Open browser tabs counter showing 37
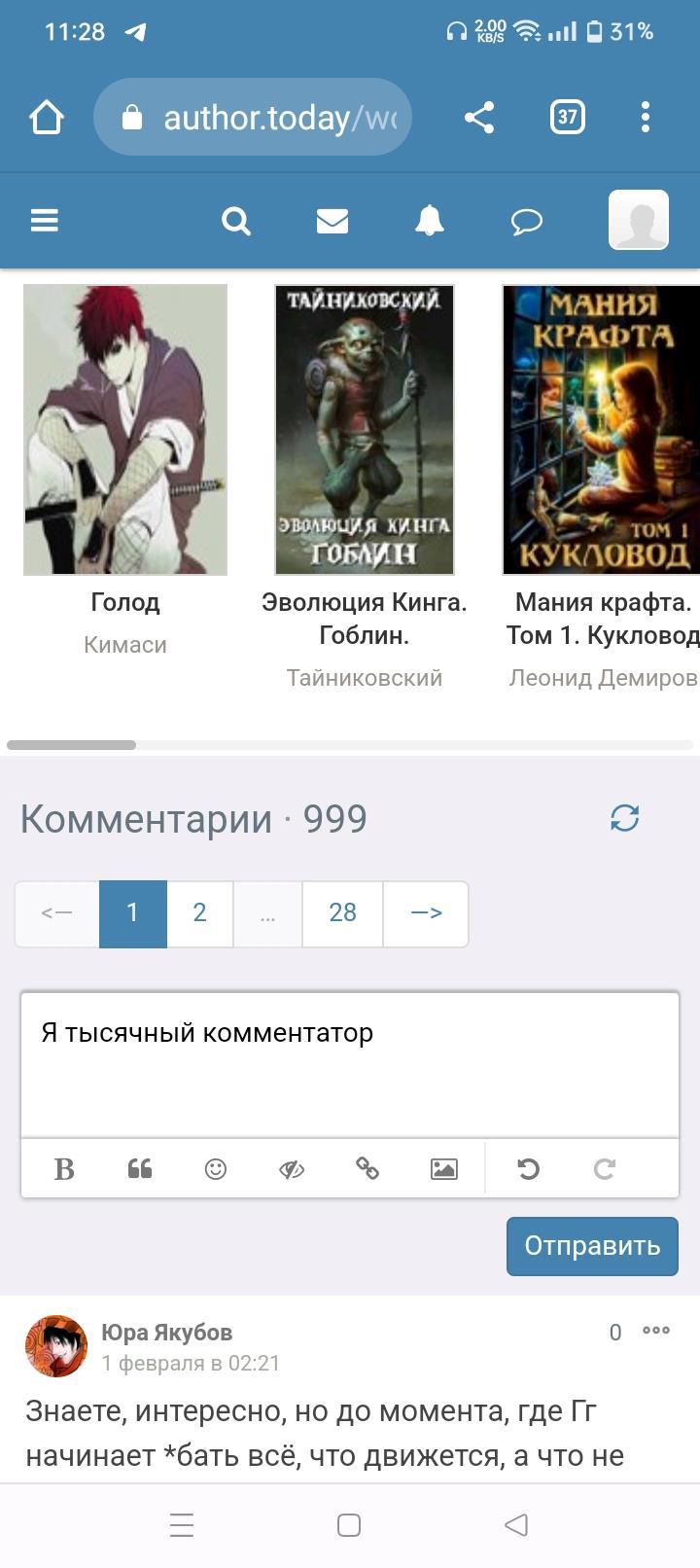Image resolution: width=700 pixels, height=1568 pixels. pos(567,118)
